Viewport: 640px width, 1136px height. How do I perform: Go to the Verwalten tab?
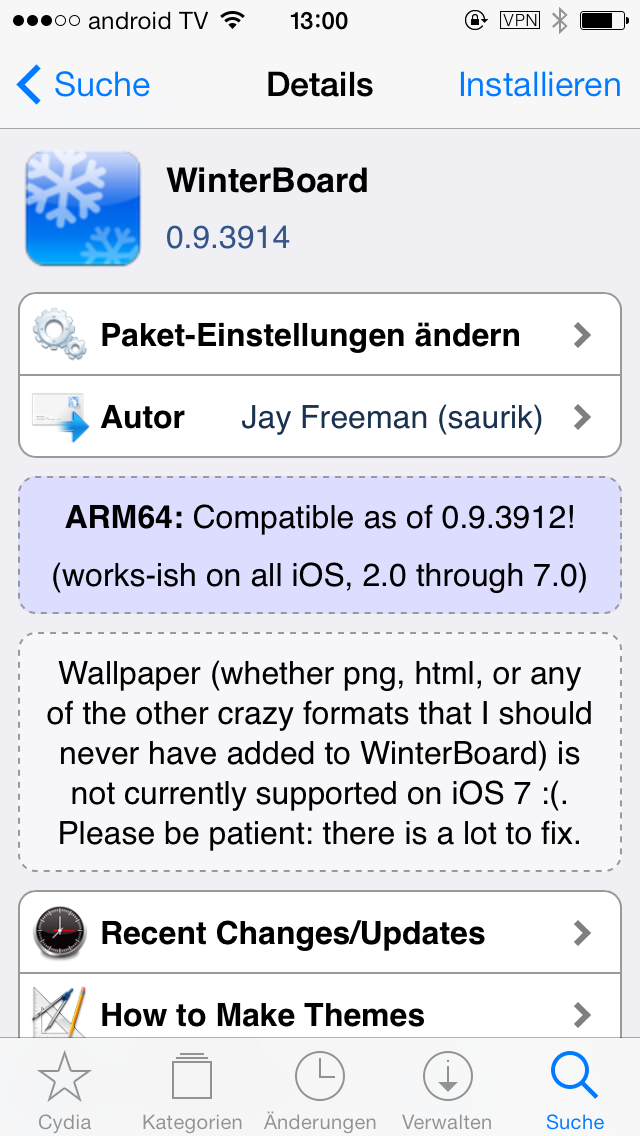point(447,1090)
